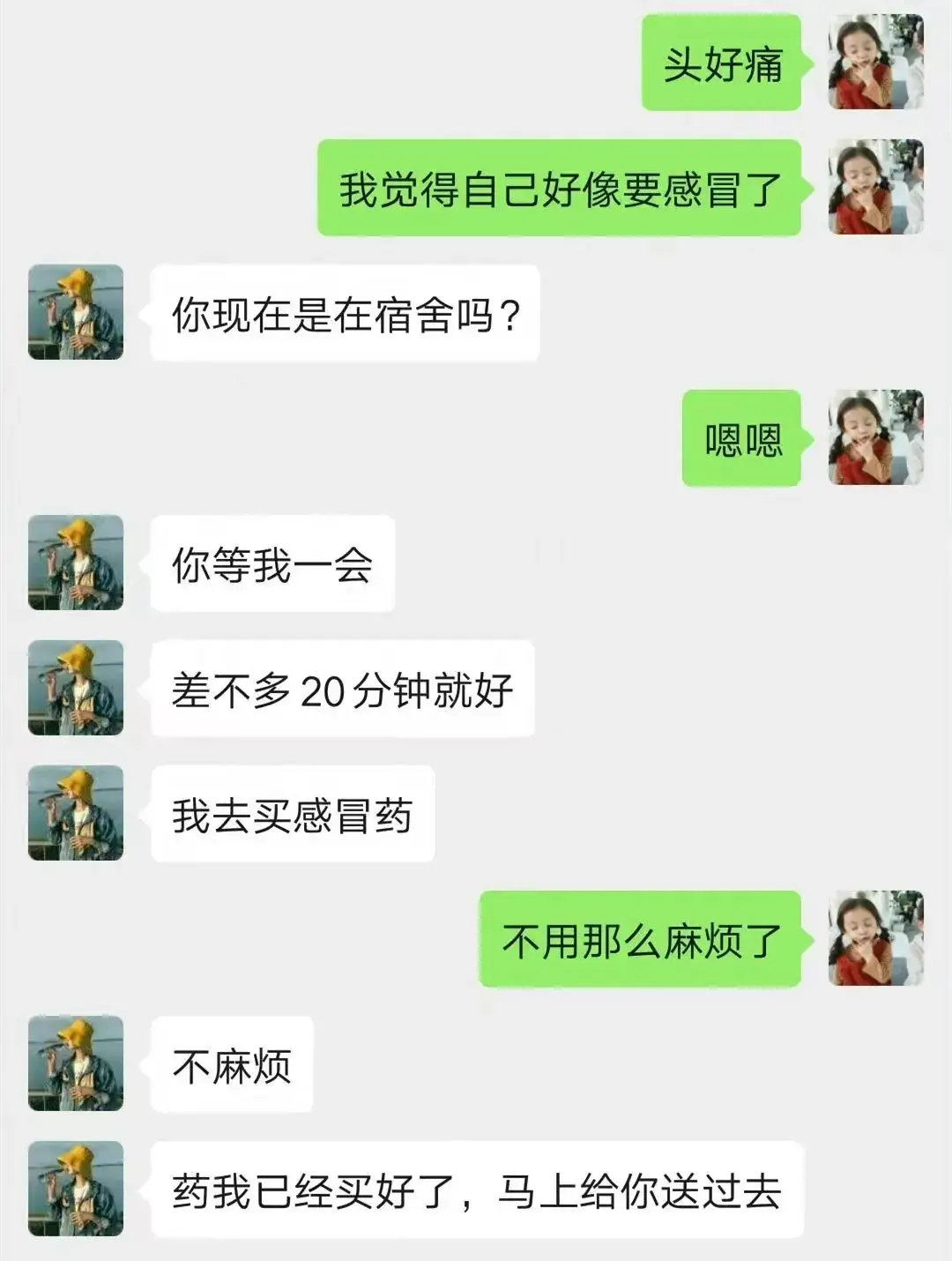The image size is (952, 1261).
Task: Tap the avatar beside "我去买感冒药"
Action: point(76,813)
